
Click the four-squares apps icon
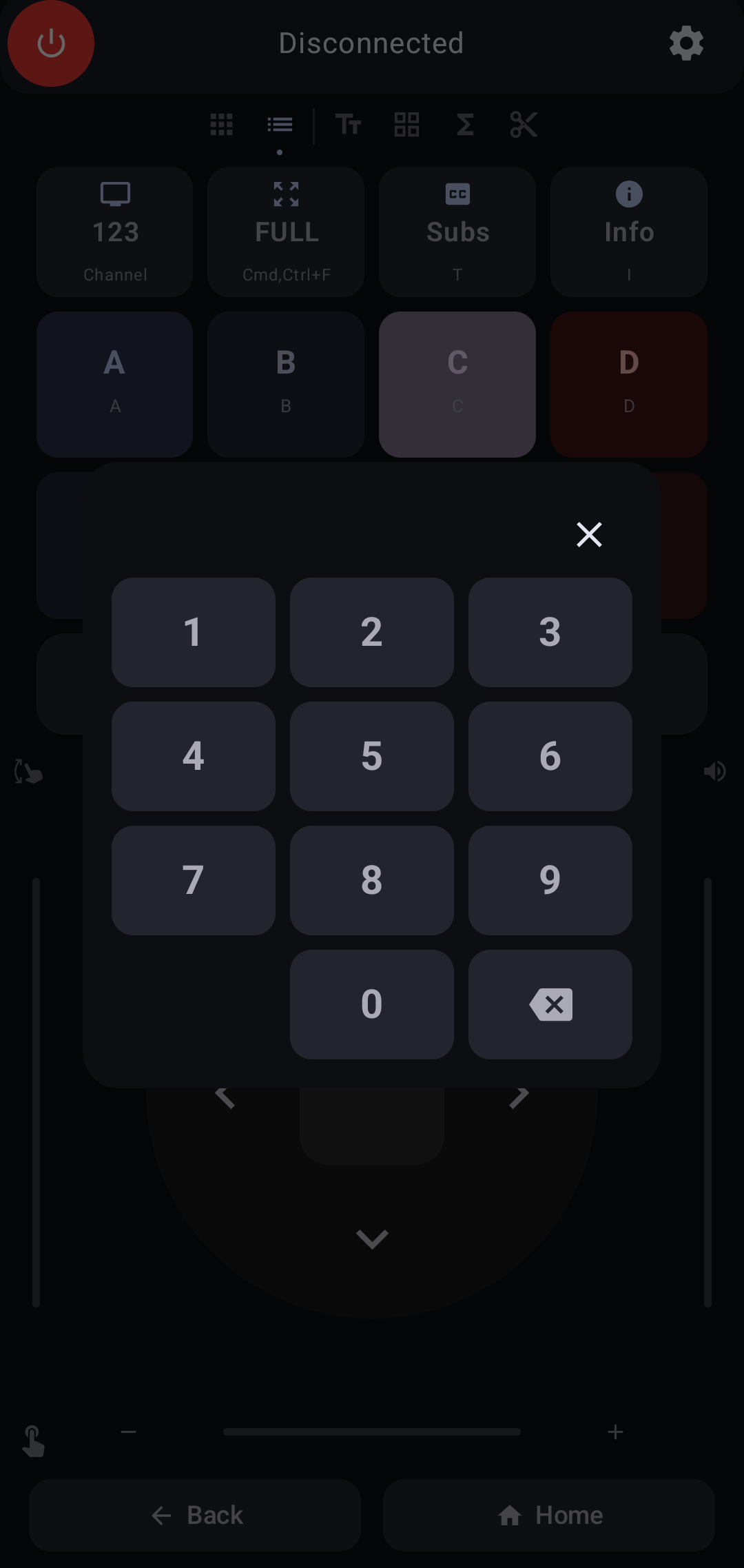(x=406, y=125)
